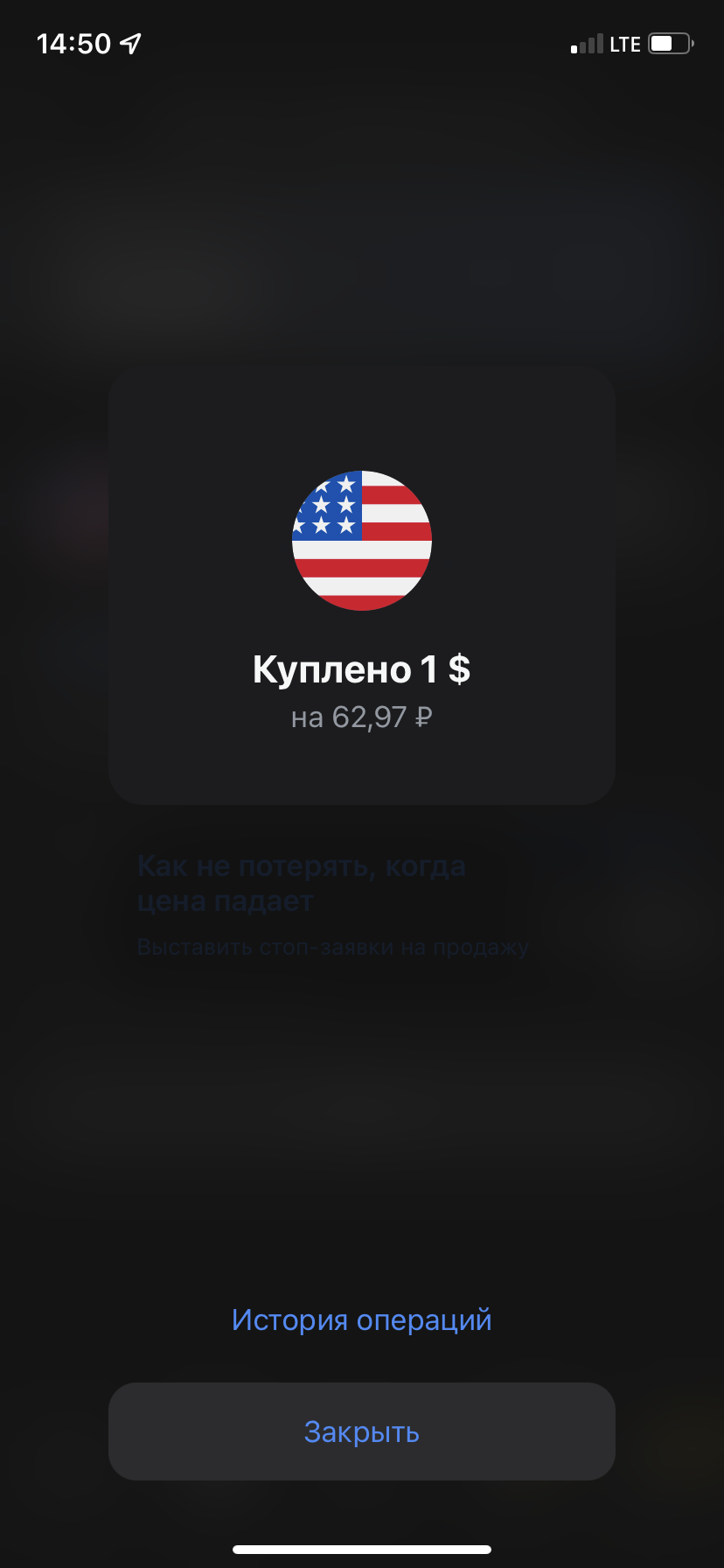Open the История операций link
The height and width of the screenshot is (1568, 724).
361,1319
